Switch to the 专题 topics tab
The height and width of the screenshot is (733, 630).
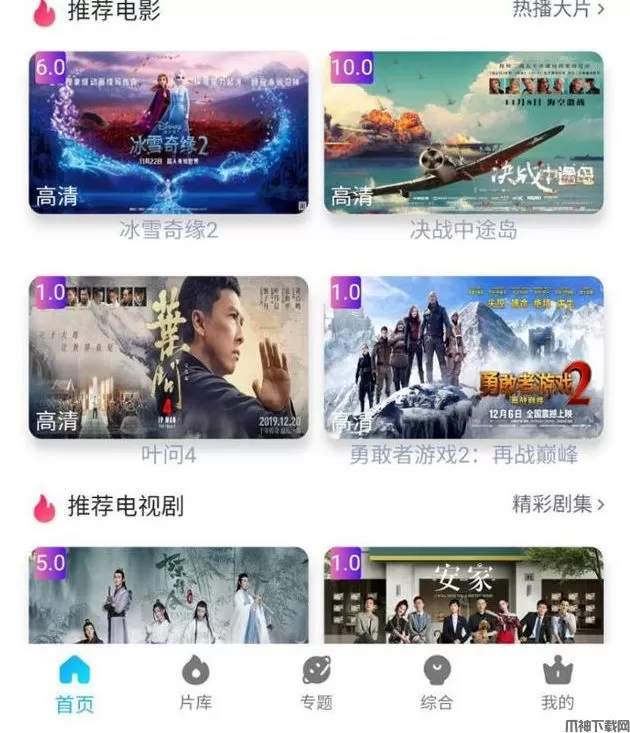pos(316,684)
